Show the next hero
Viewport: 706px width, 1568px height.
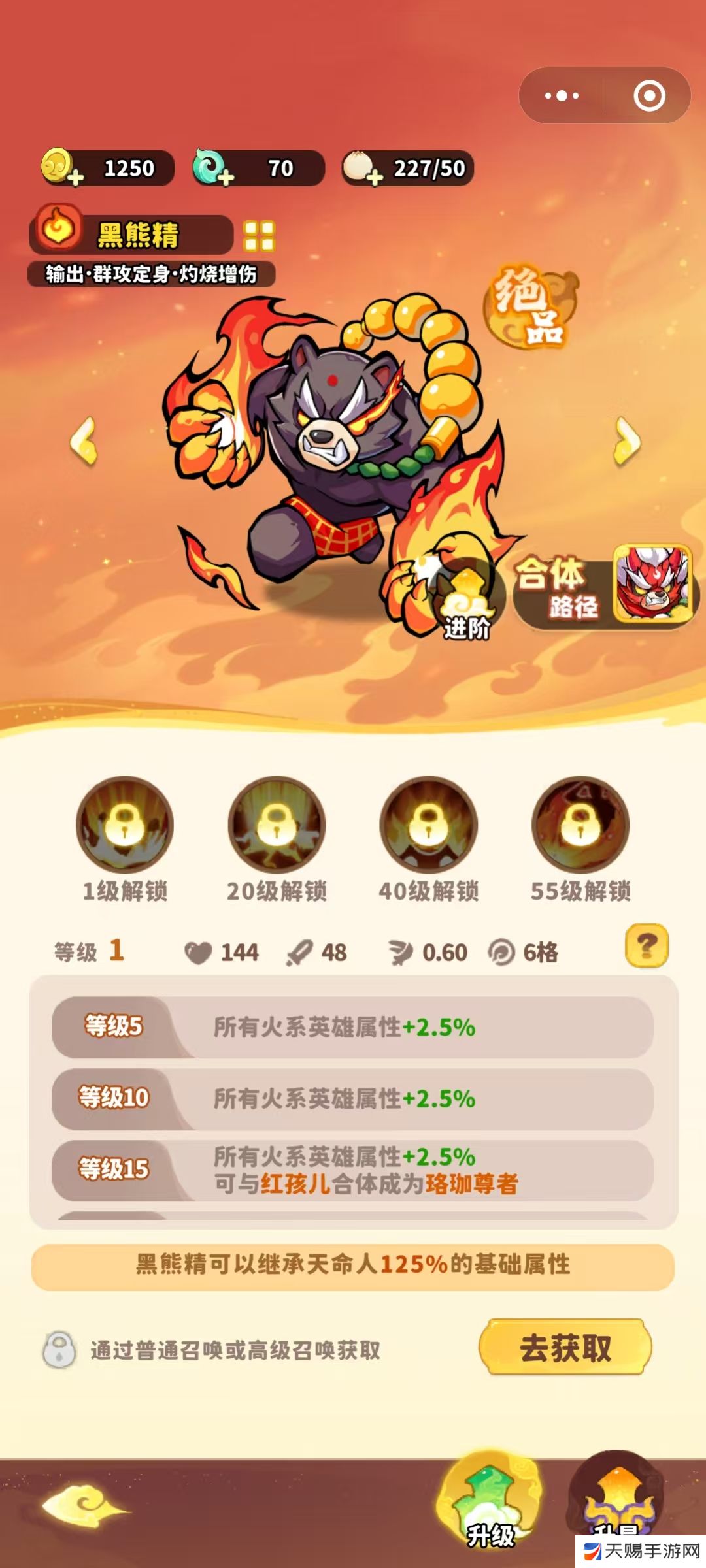(x=626, y=442)
